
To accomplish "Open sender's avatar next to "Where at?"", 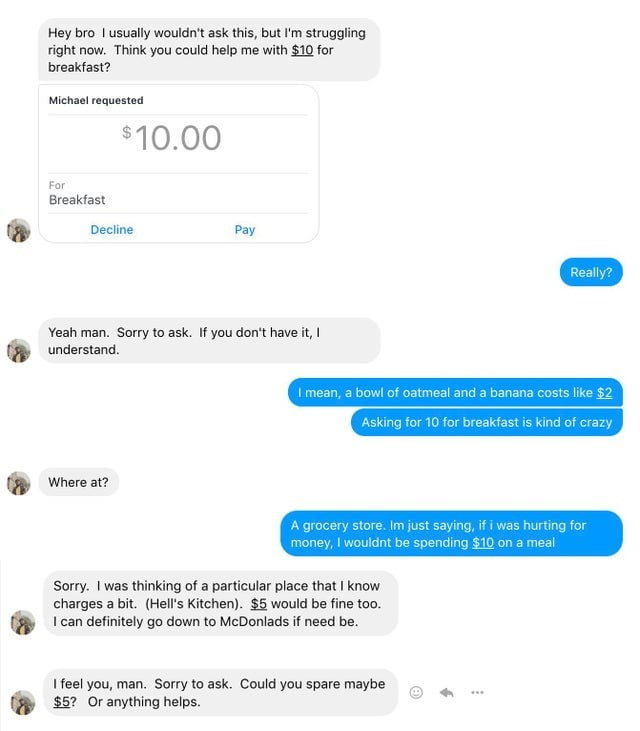I will (x=19, y=483).
